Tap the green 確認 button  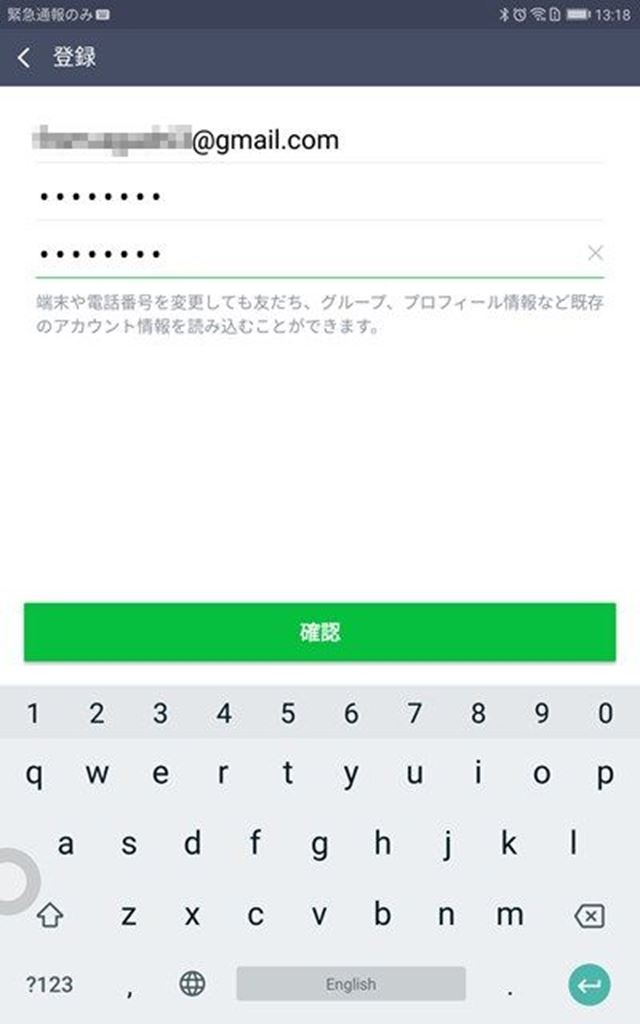[x=320, y=632]
